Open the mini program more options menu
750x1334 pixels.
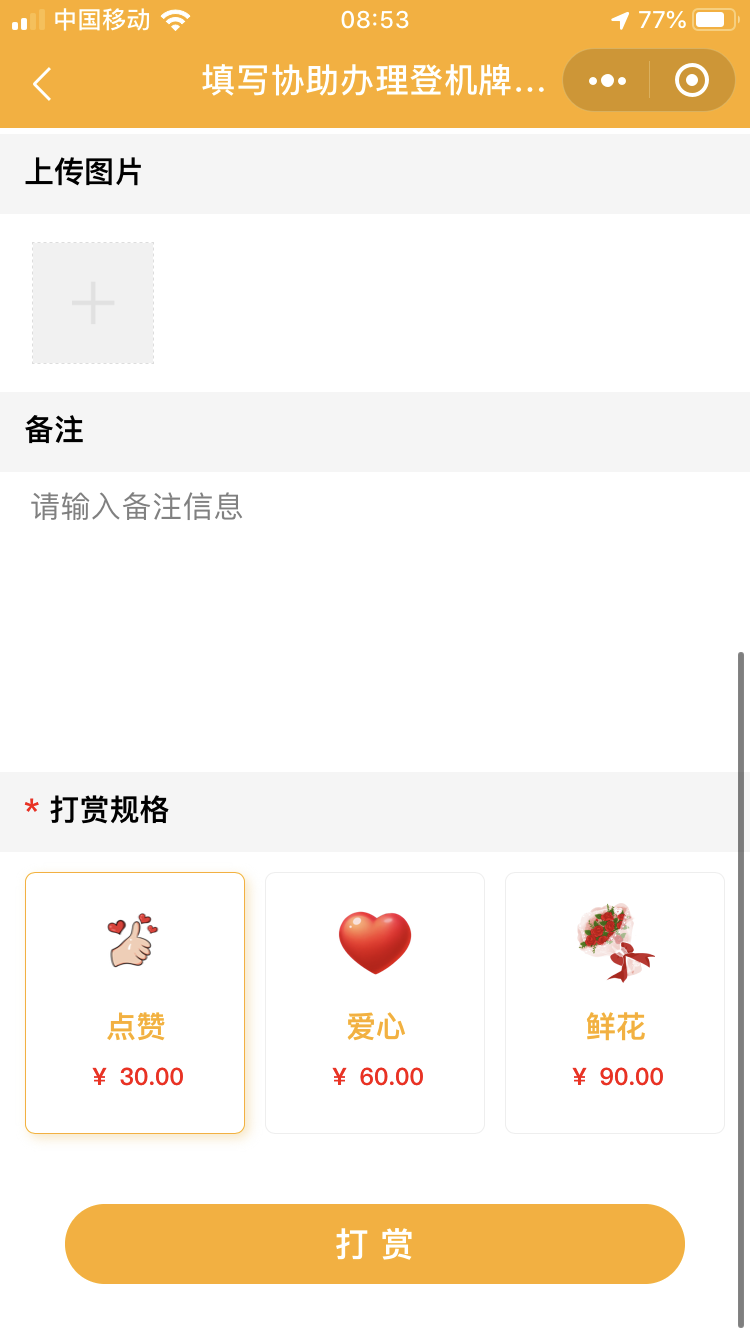[x=607, y=80]
